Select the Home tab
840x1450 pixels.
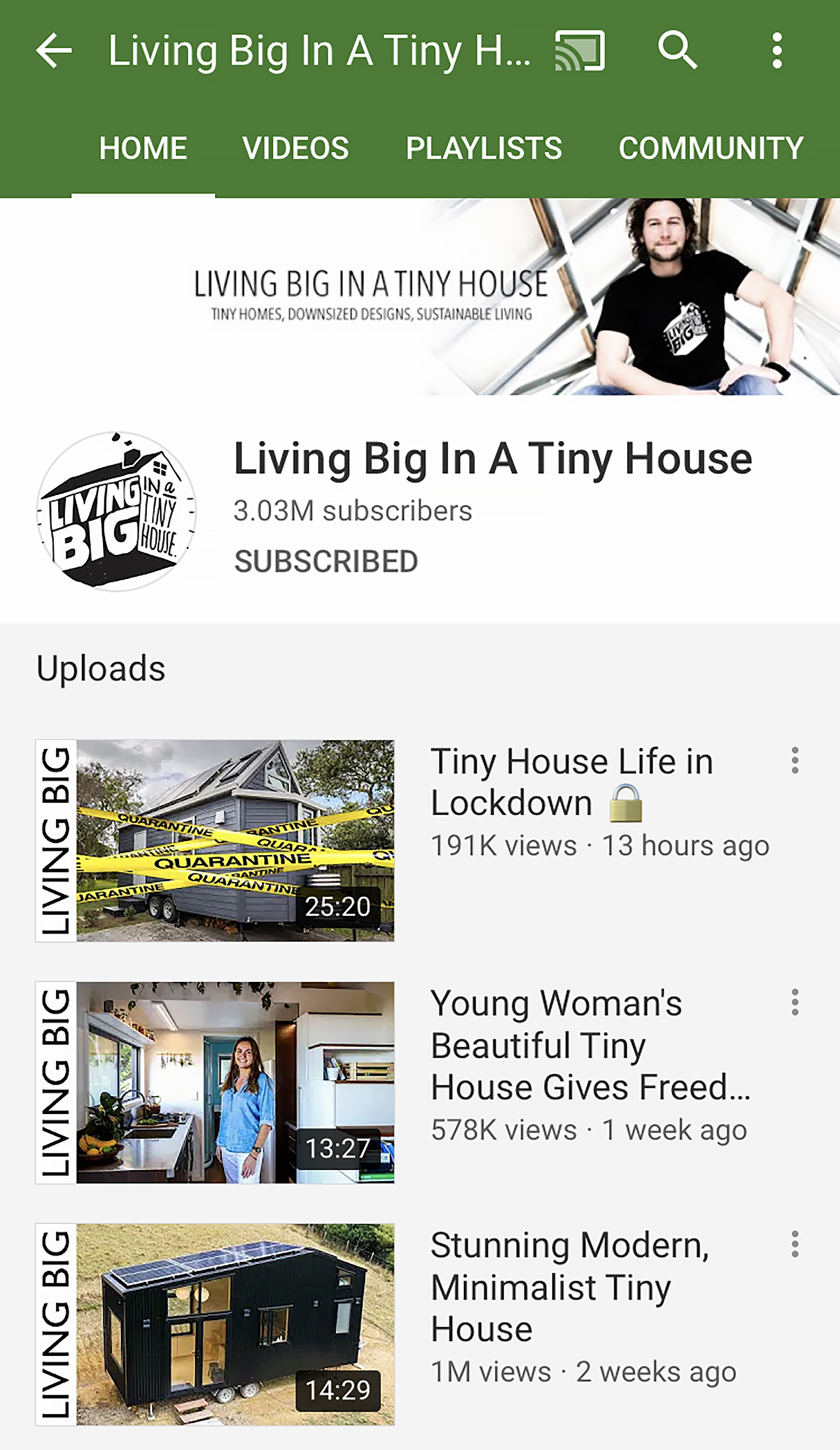click(142, 148)
